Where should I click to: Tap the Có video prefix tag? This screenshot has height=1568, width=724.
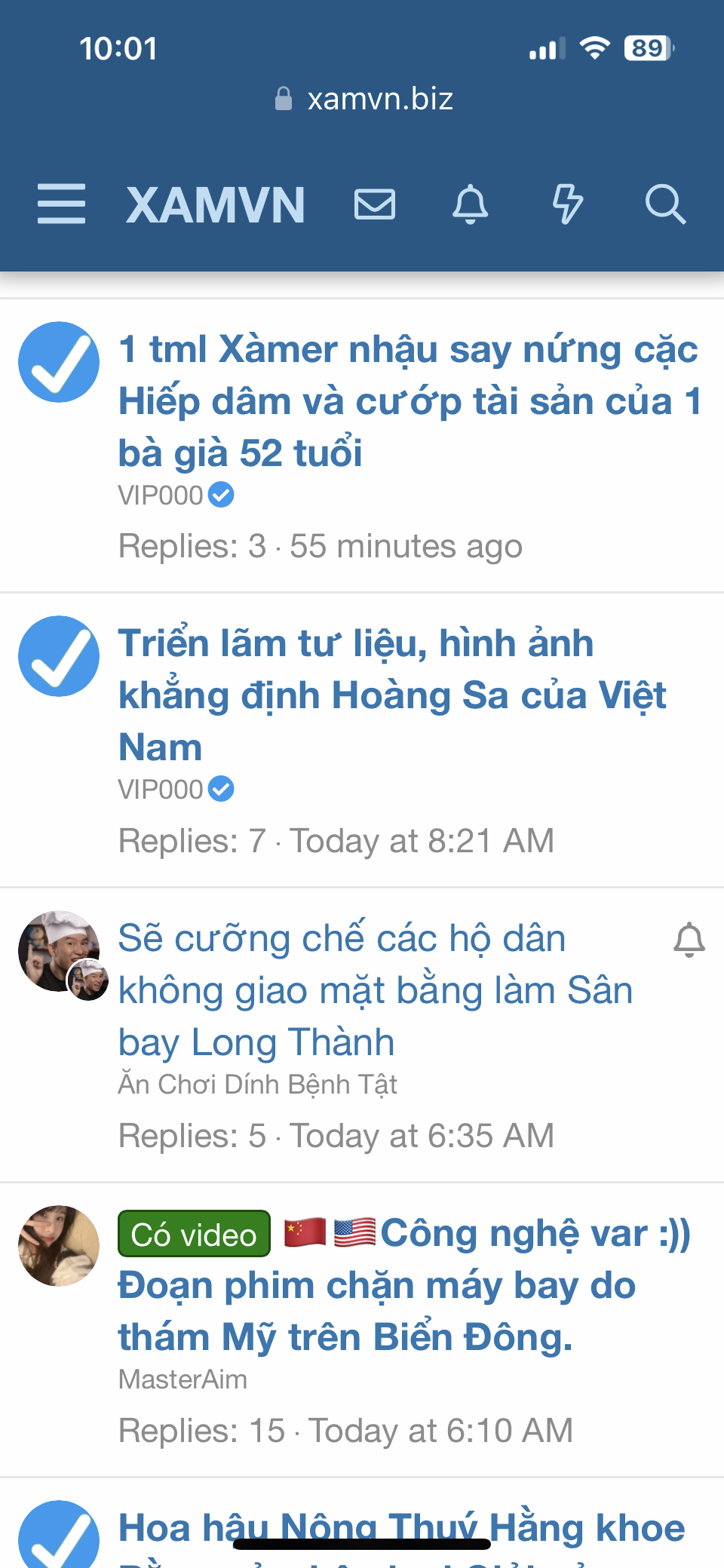(x=194, y=1234)
